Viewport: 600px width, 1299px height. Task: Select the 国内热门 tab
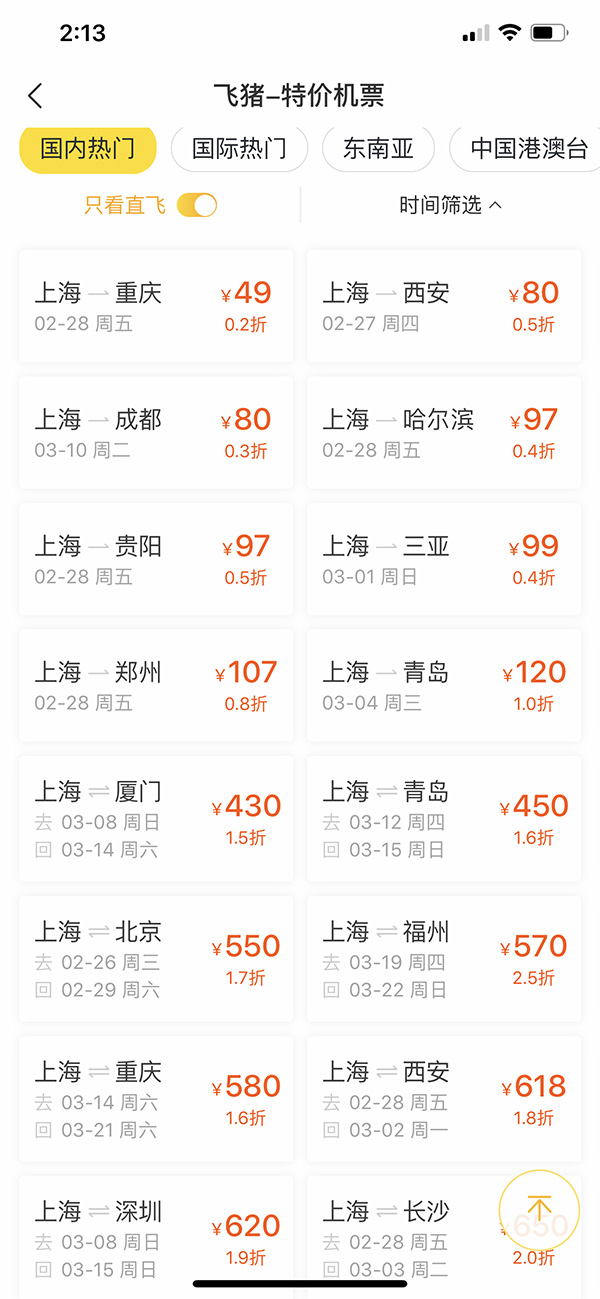[x=88, y=150]
